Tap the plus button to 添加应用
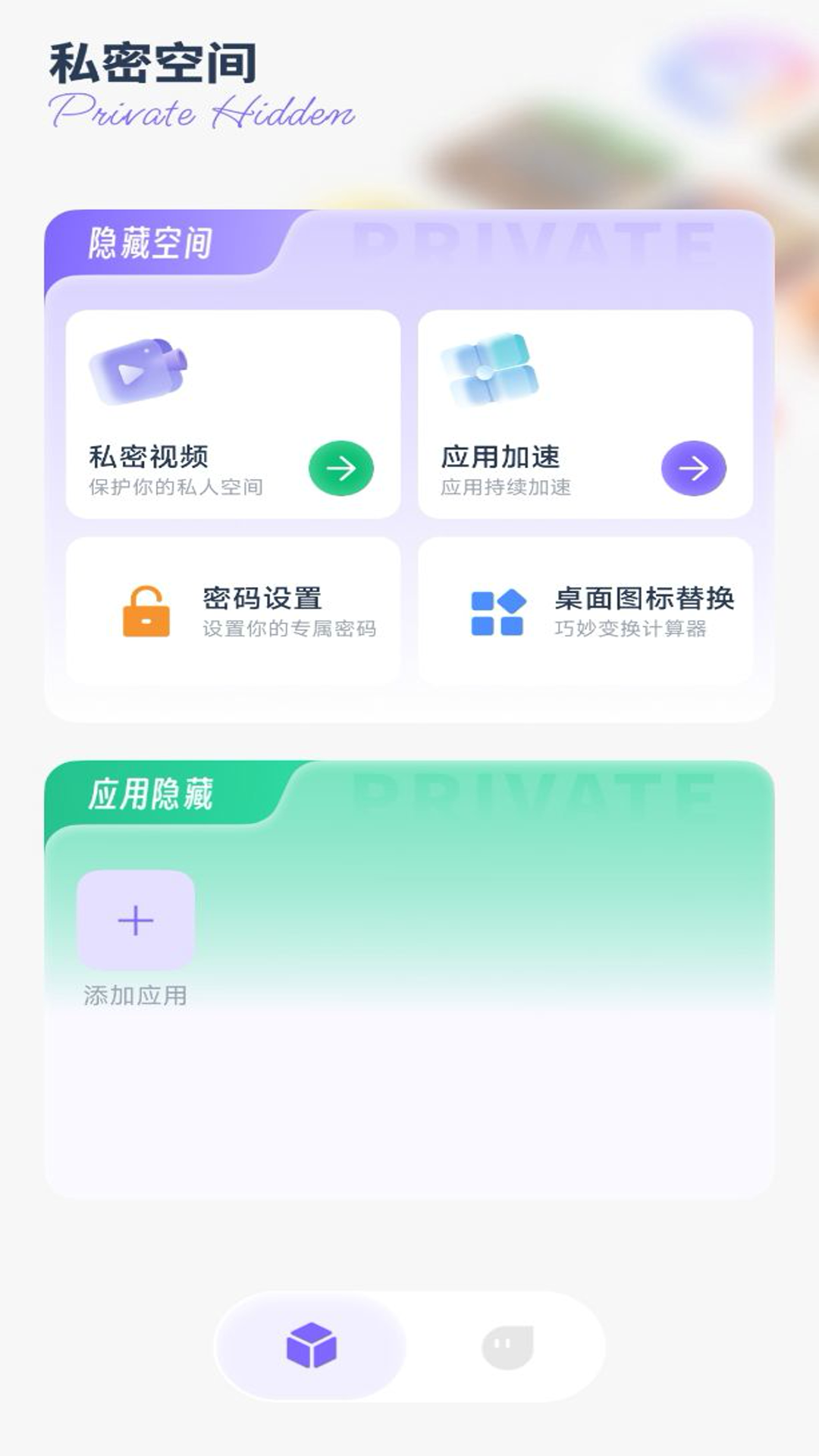Viewport: 819px width, 1456px height. click(136, 921)
